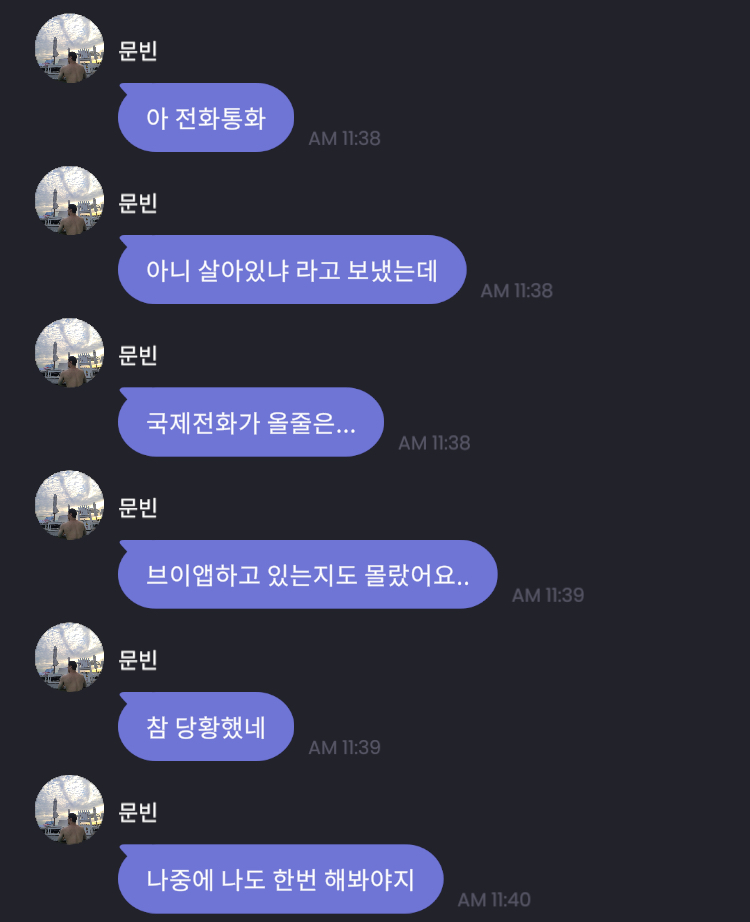Open 문빈's profile picture on the first message
The width and height of the screenshot is (750, 922).
pos(68,47)
